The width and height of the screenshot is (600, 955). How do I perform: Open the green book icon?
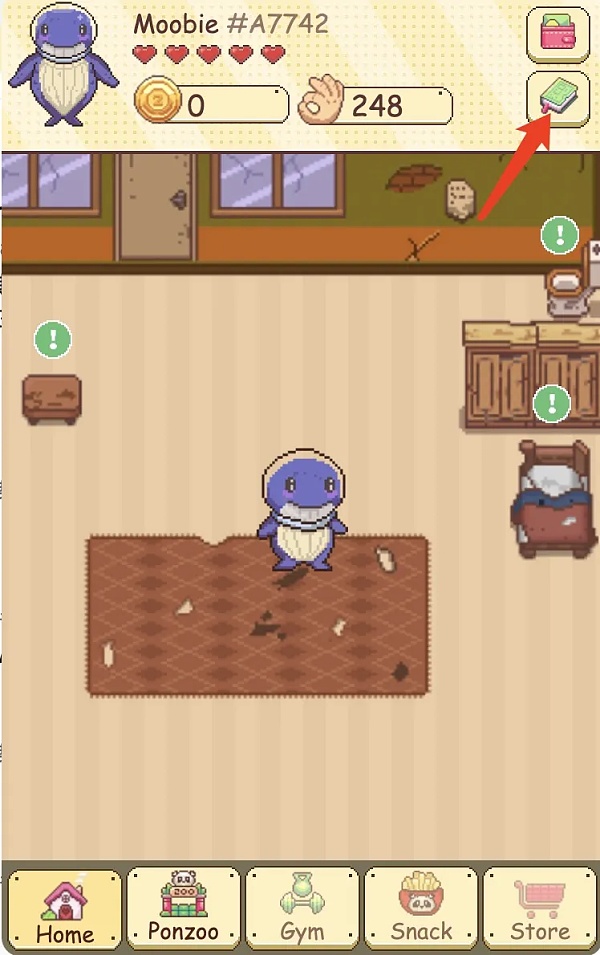(558, 98)
